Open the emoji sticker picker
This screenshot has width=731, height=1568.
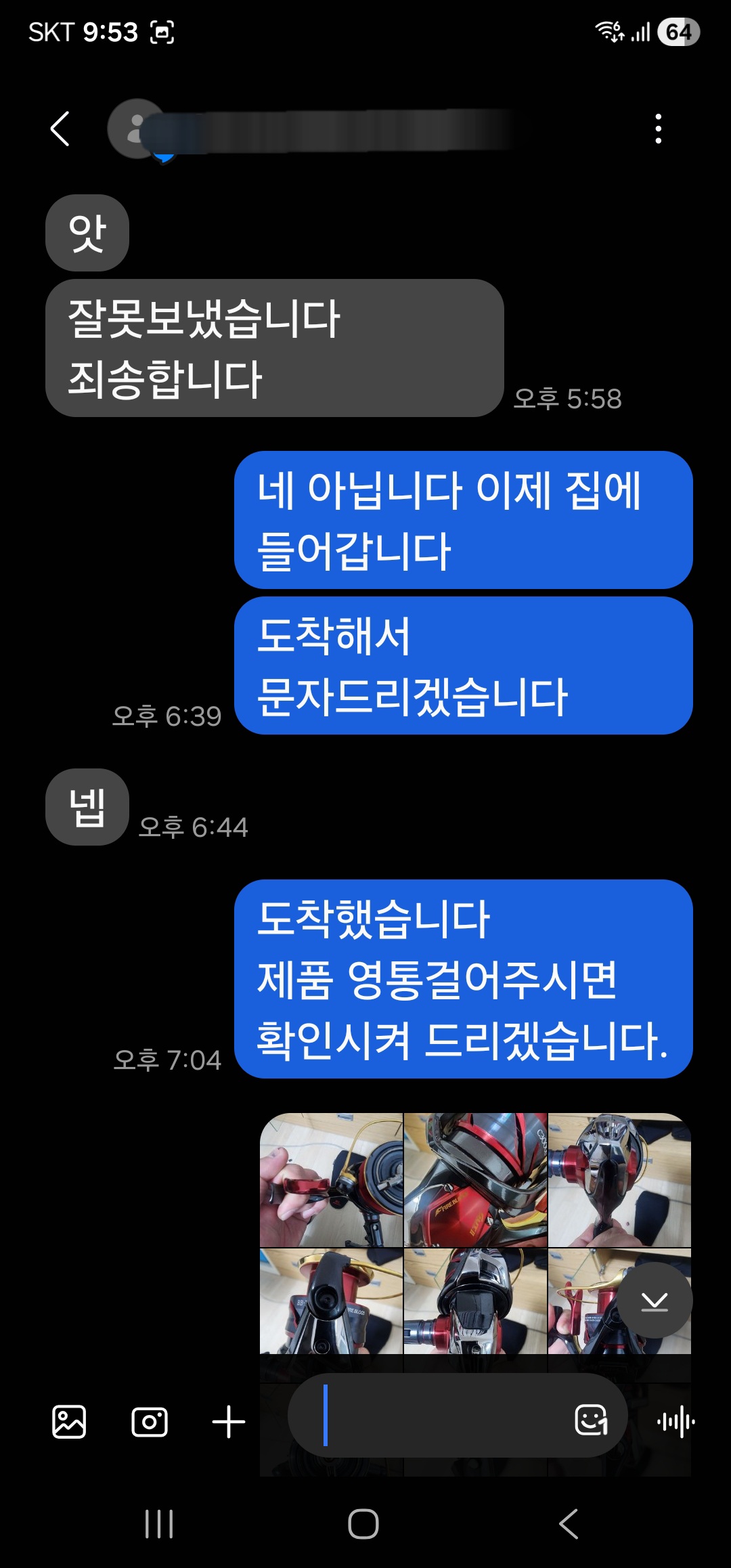(x=591, y=1419)
